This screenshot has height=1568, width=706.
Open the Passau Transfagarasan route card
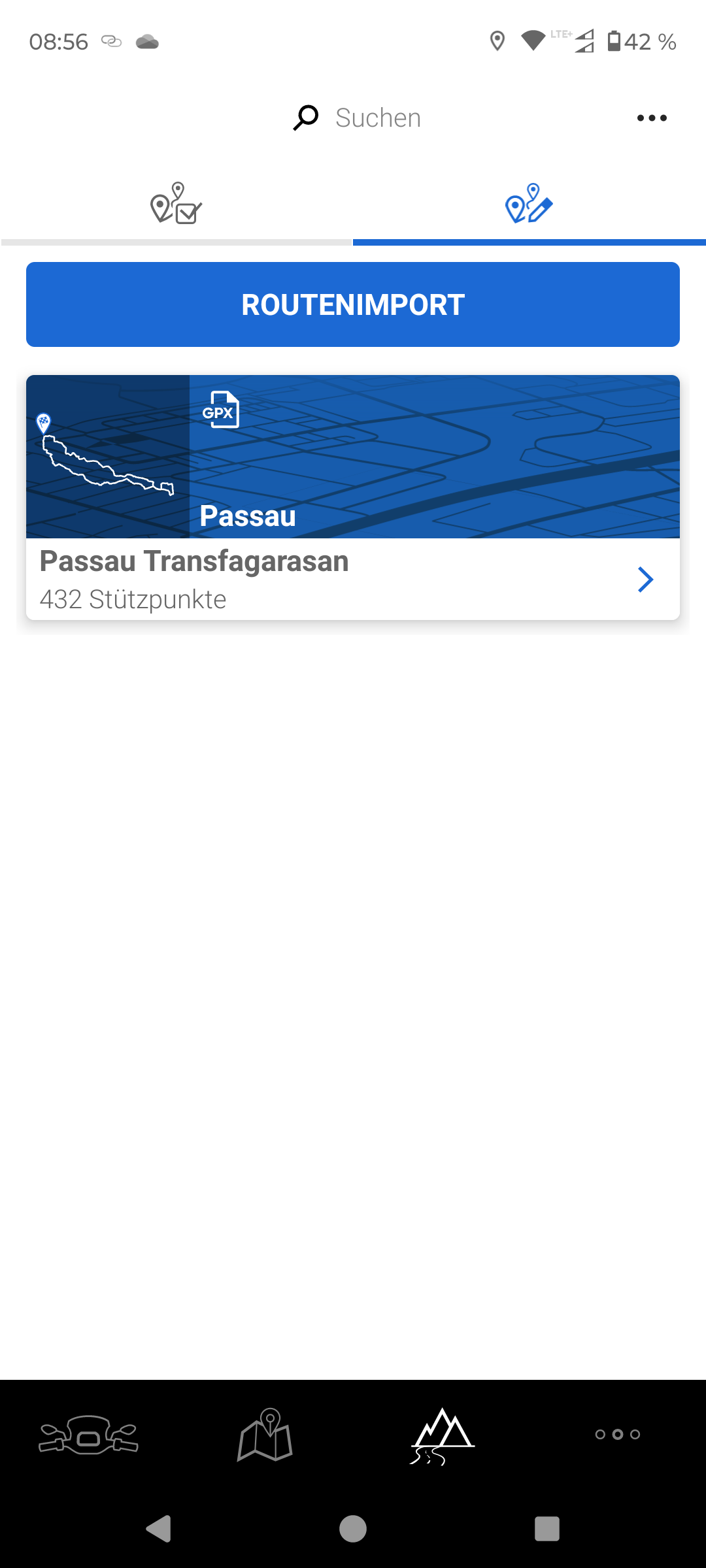coord(353,497)
